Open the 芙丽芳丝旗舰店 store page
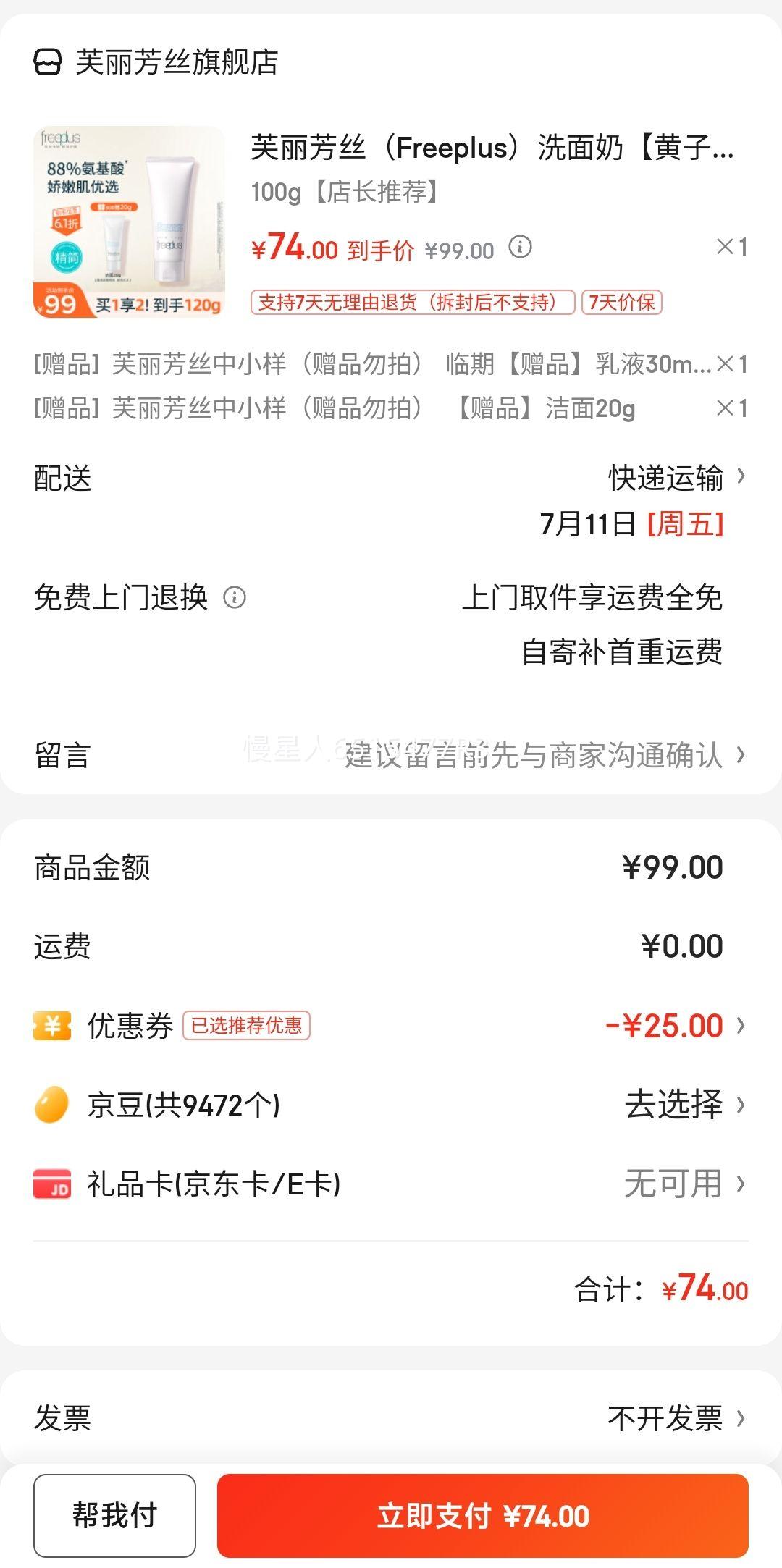782x1568 pixels. coord(156,62)
